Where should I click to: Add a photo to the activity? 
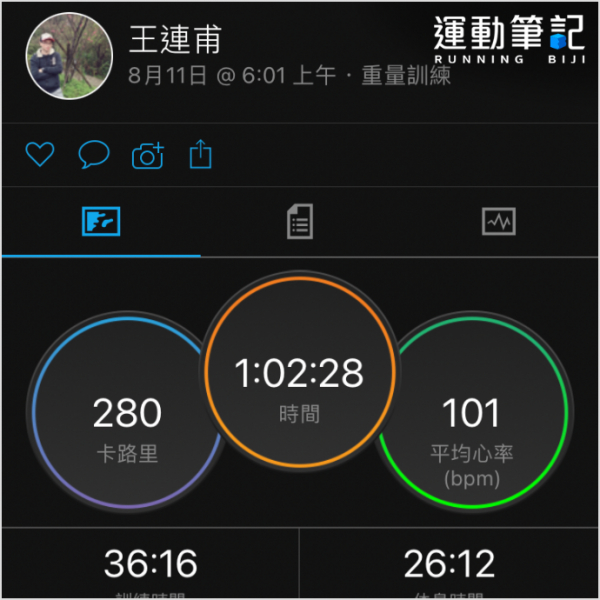pyautogui.click(x=147, y=156)
